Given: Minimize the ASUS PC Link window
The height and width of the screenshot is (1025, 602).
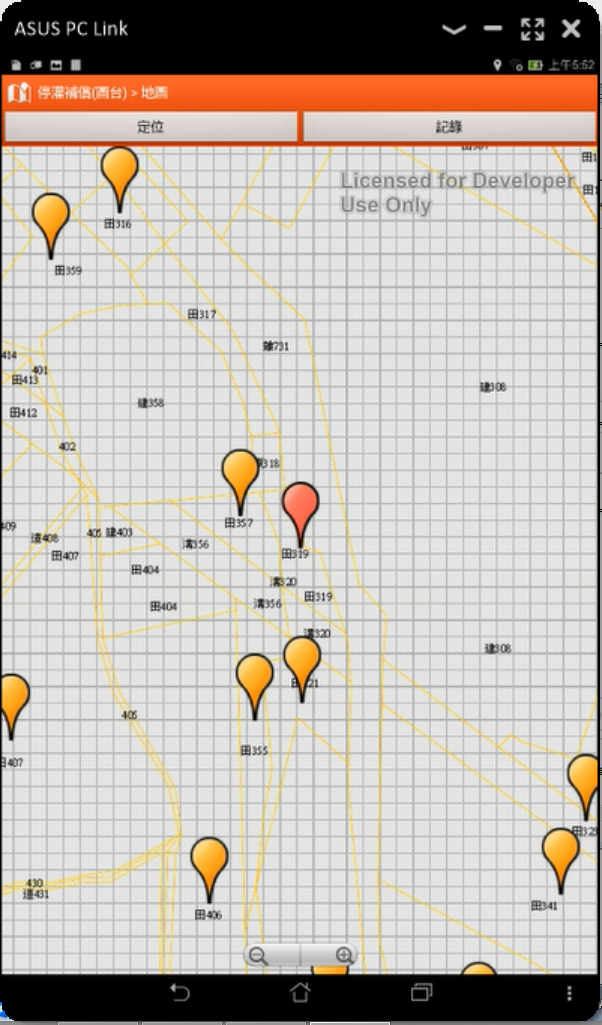Looking at the screenshot, I should (x=493, y=29).
